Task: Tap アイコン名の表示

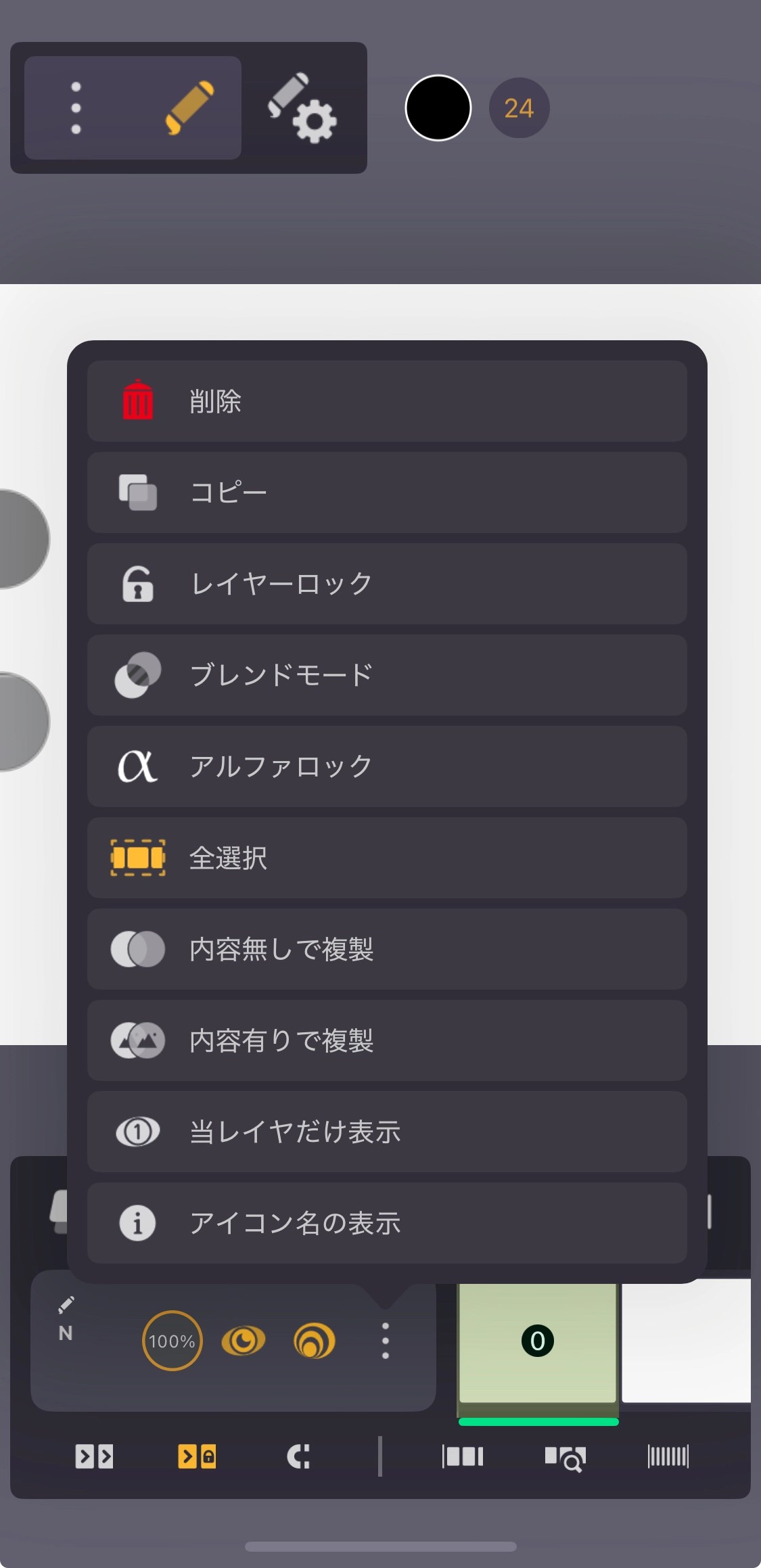Action: tap(387, 1223)
